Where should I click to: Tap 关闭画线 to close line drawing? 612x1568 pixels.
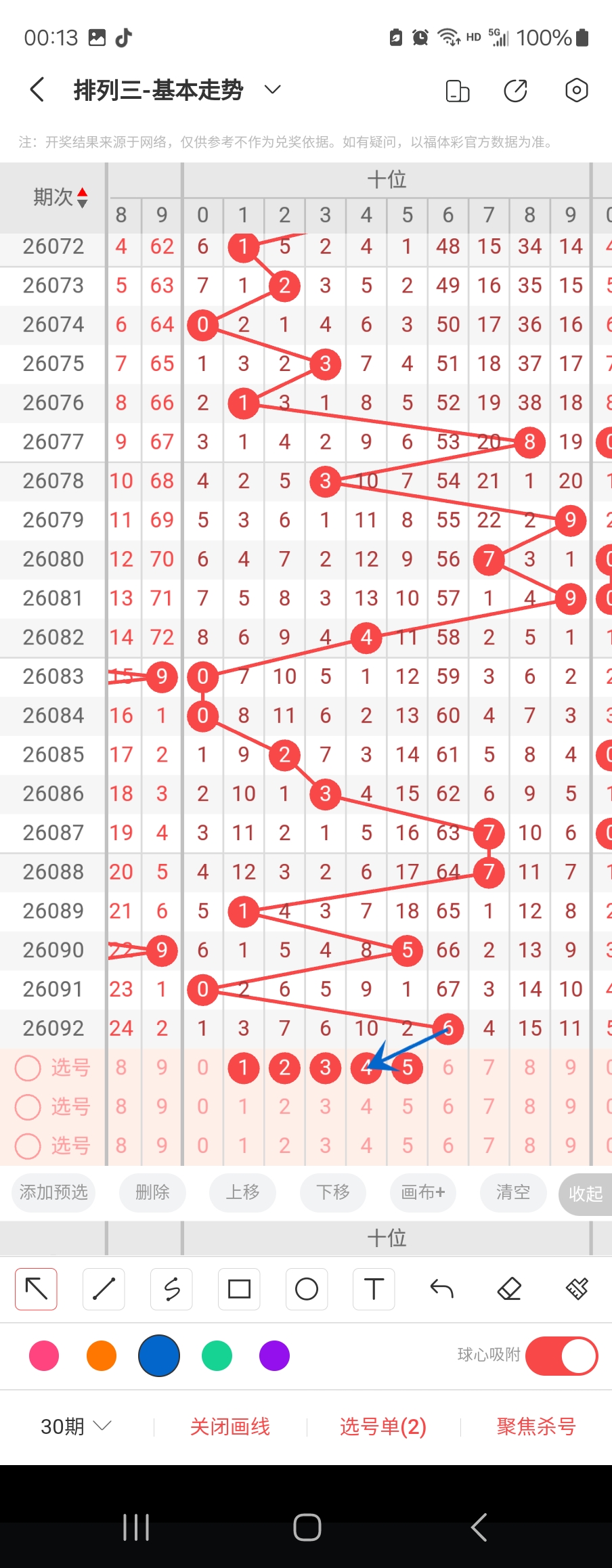click(x=230, y=1427)
